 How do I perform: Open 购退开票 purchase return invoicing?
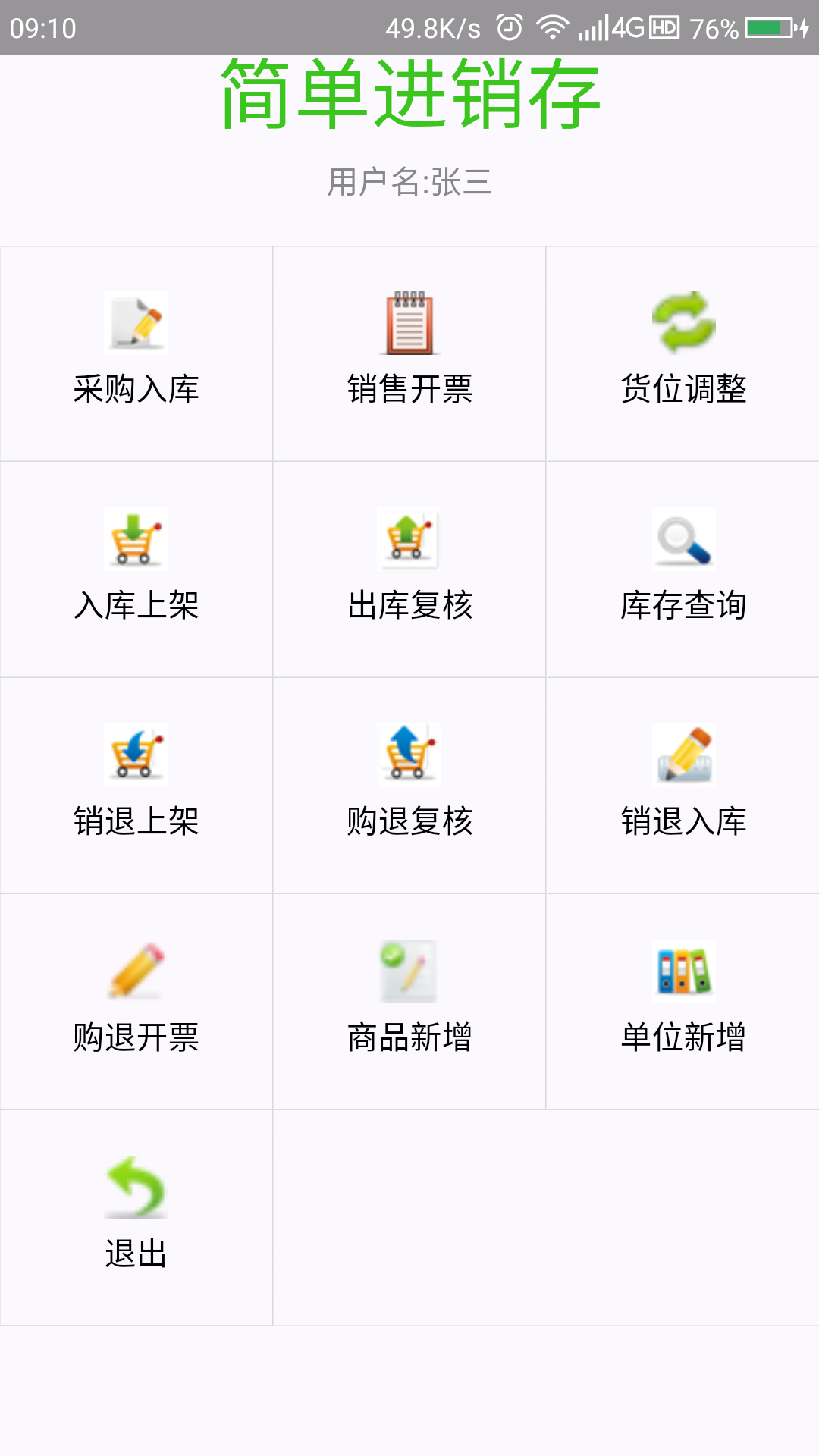tap(136, 1002)
